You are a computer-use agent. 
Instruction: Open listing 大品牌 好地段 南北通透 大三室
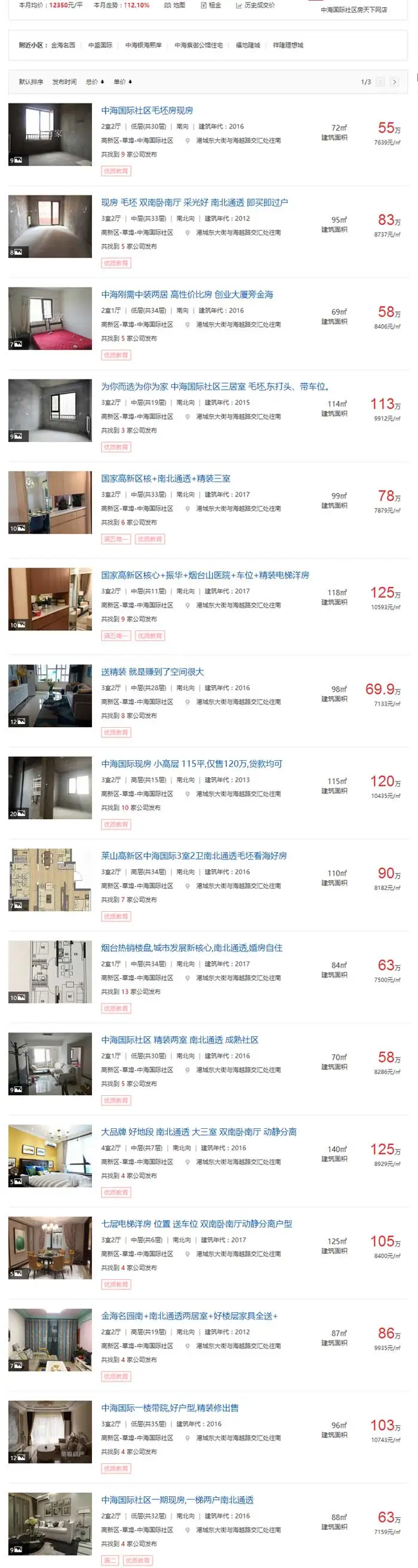[x=198, y=1132]
